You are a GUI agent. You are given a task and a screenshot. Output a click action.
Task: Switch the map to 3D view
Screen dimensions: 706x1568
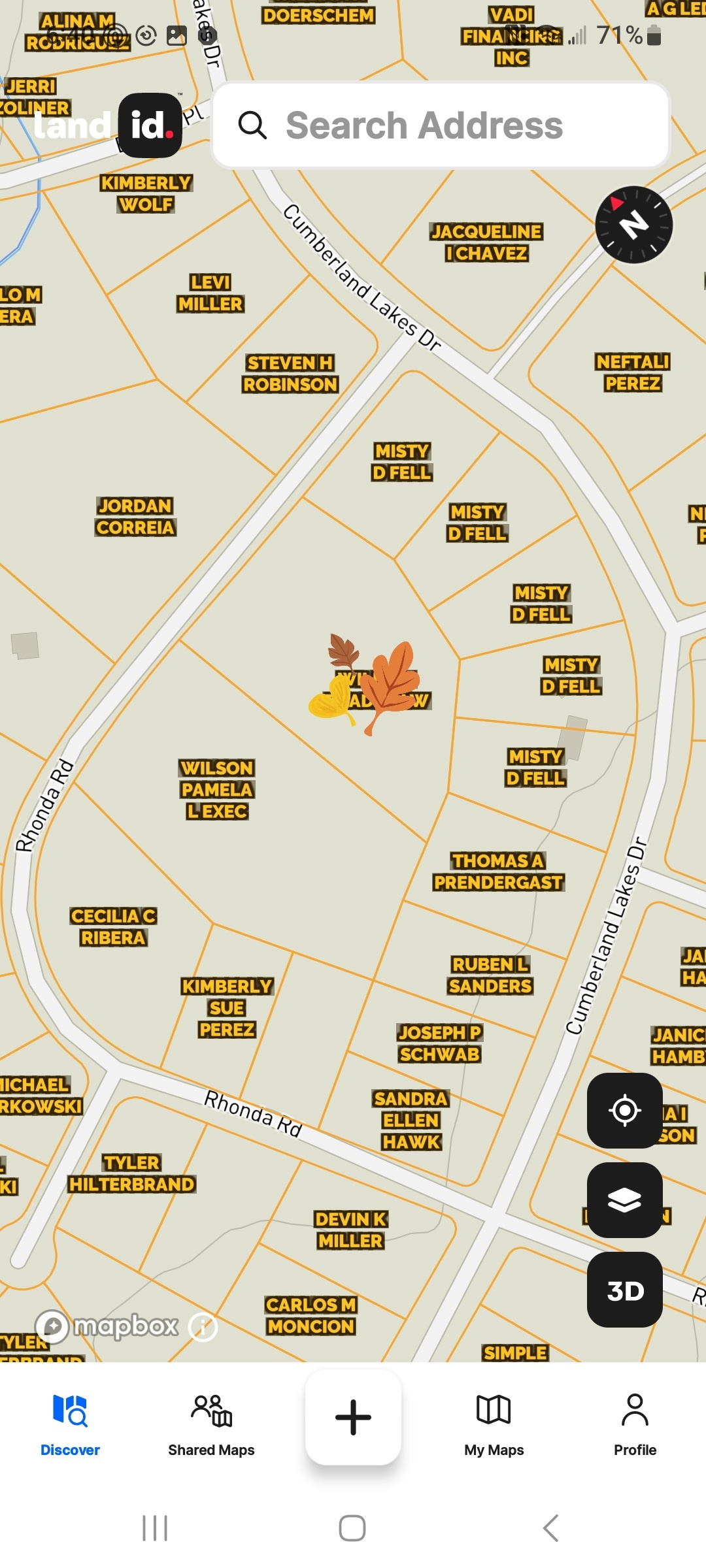(x=624, y=1290)
